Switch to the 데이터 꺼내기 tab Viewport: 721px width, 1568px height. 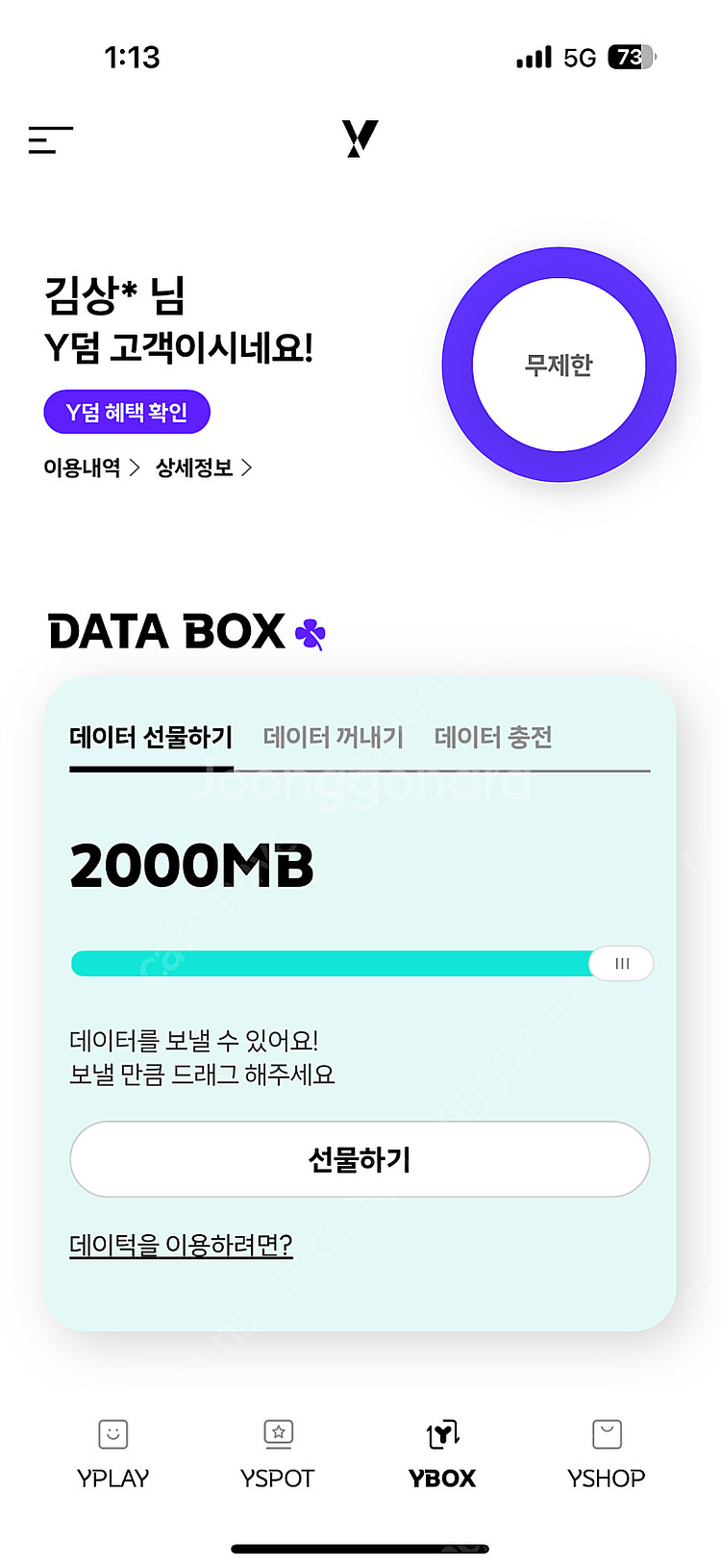point(332,736)
